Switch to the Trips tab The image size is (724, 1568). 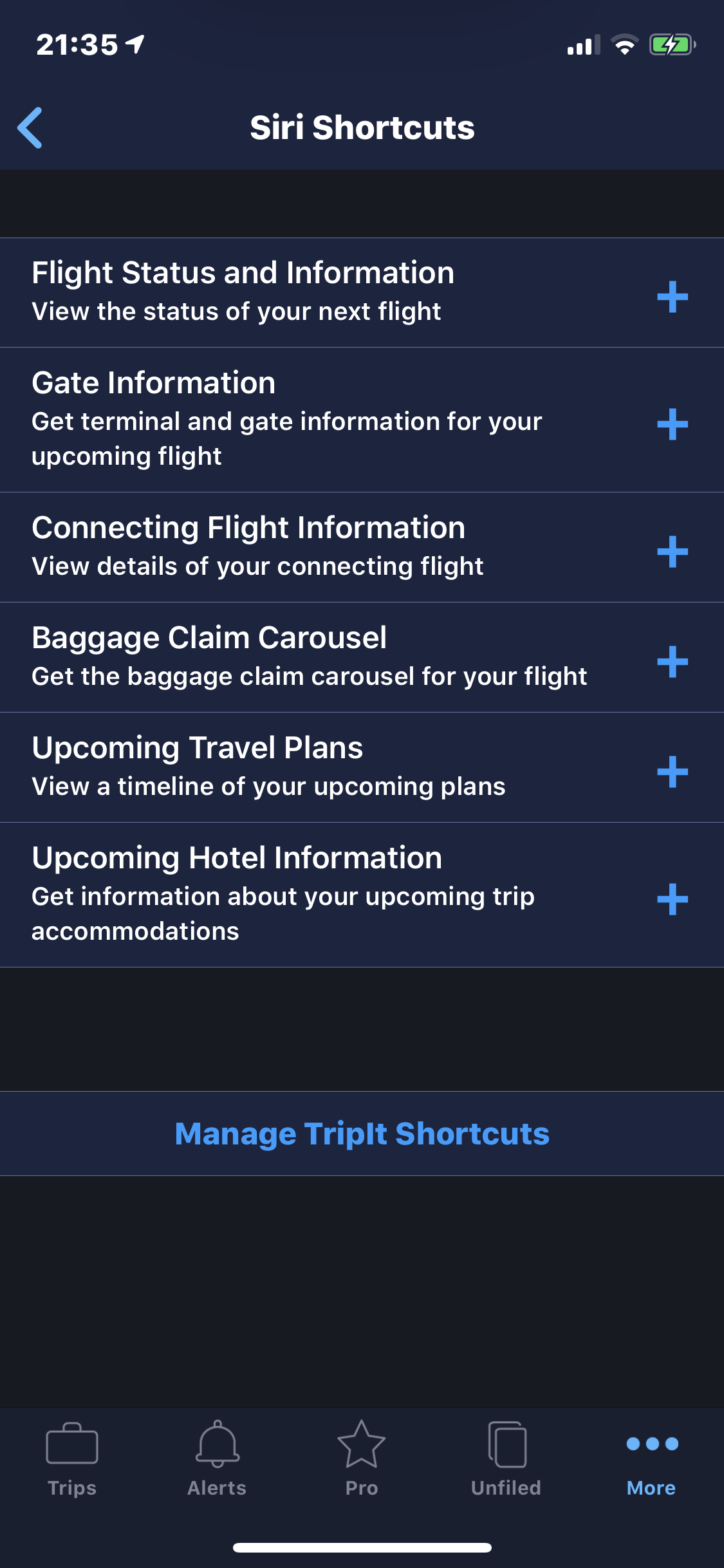point(72,1459)
